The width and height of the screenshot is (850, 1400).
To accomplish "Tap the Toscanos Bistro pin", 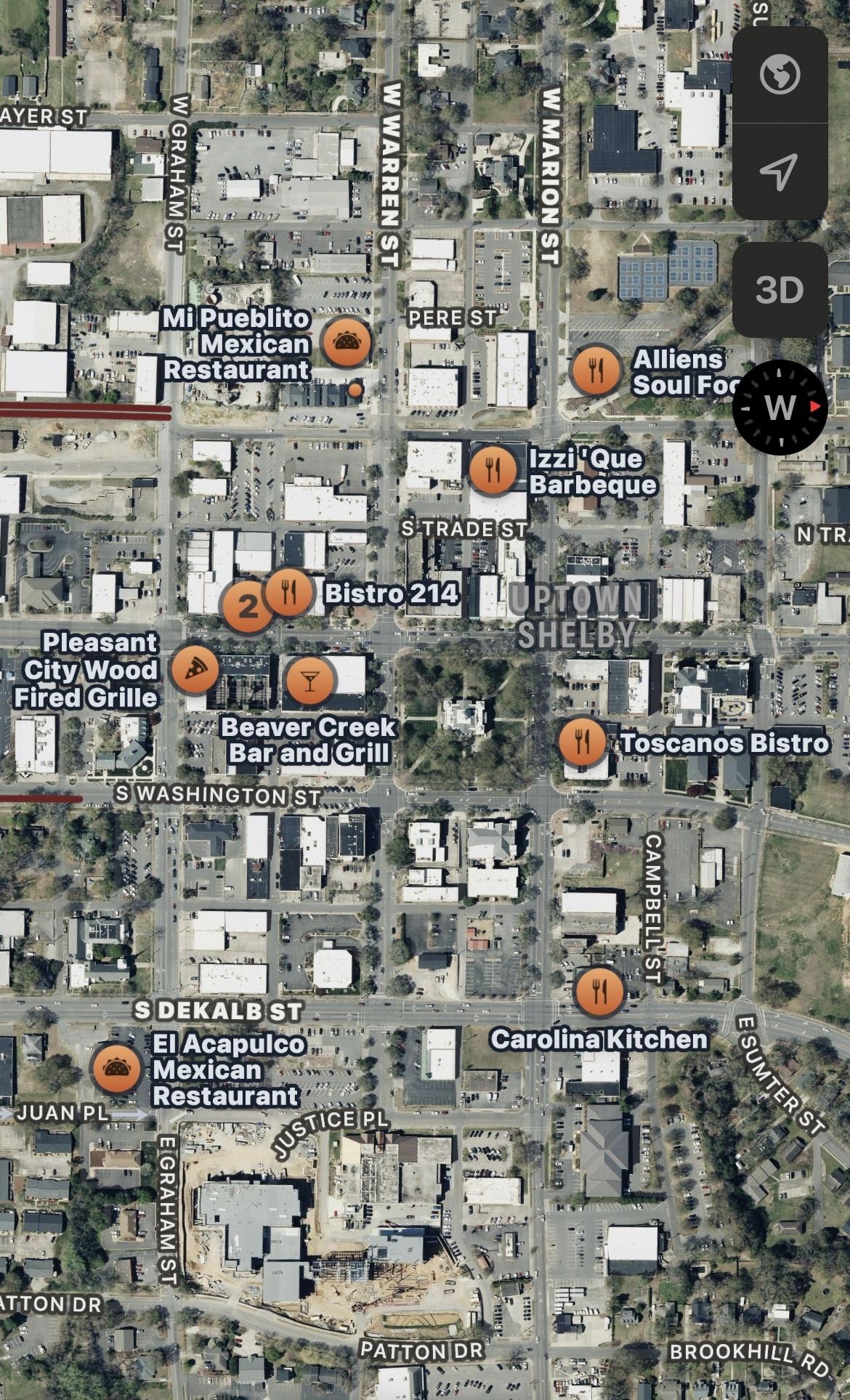I will (583, 743).
